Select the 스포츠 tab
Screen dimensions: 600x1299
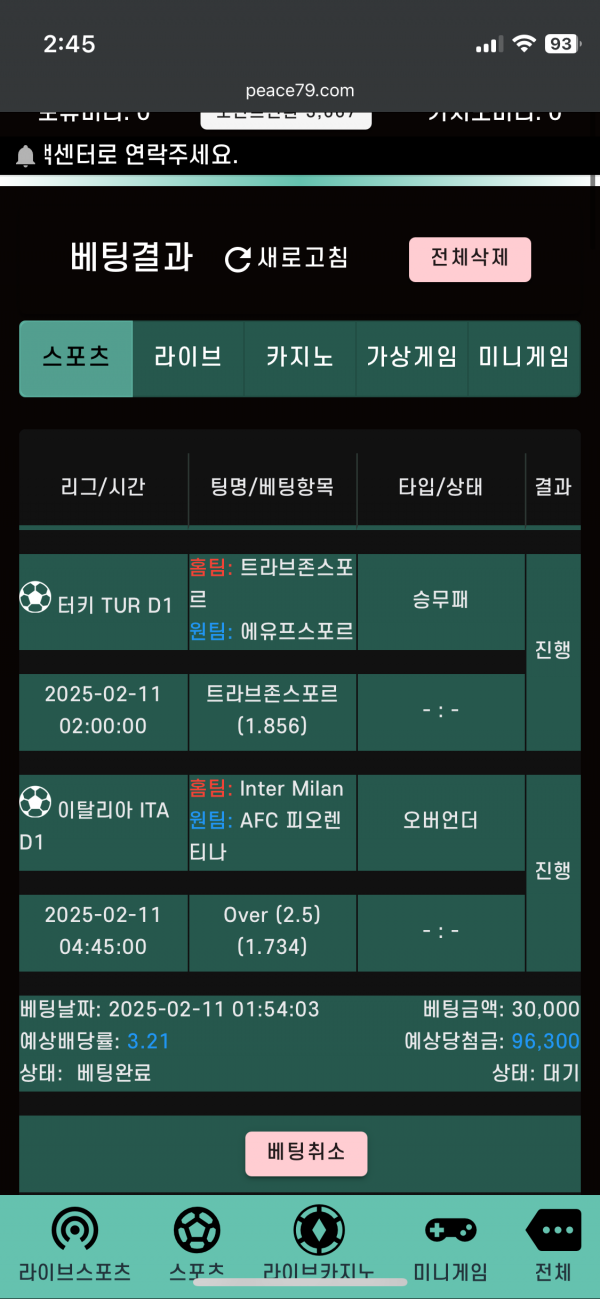[x=76, y=358]
